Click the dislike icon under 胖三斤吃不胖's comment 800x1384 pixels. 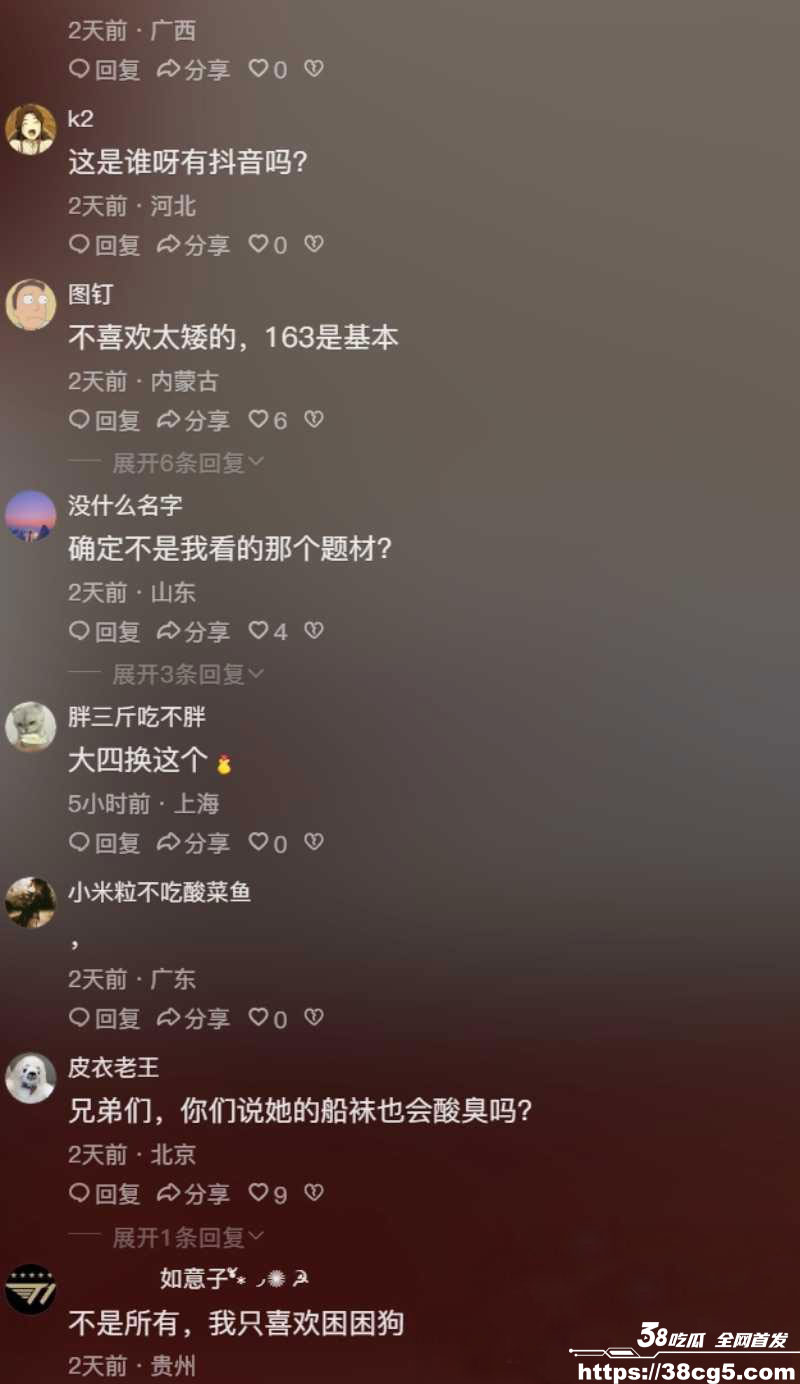point(313,843)
